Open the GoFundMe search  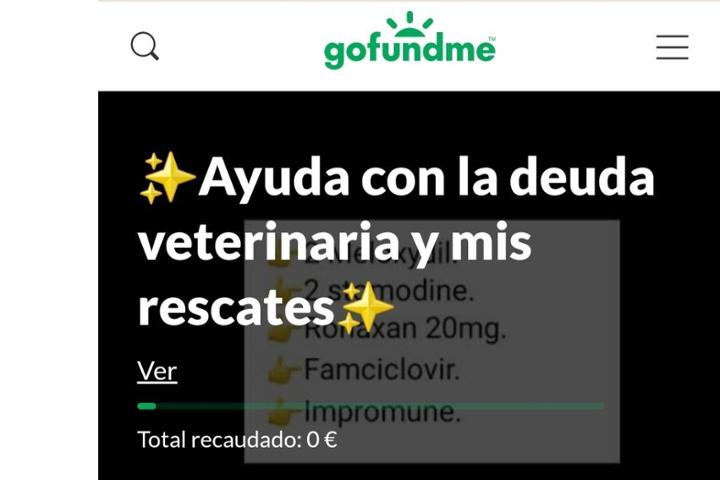click(145, 46)
